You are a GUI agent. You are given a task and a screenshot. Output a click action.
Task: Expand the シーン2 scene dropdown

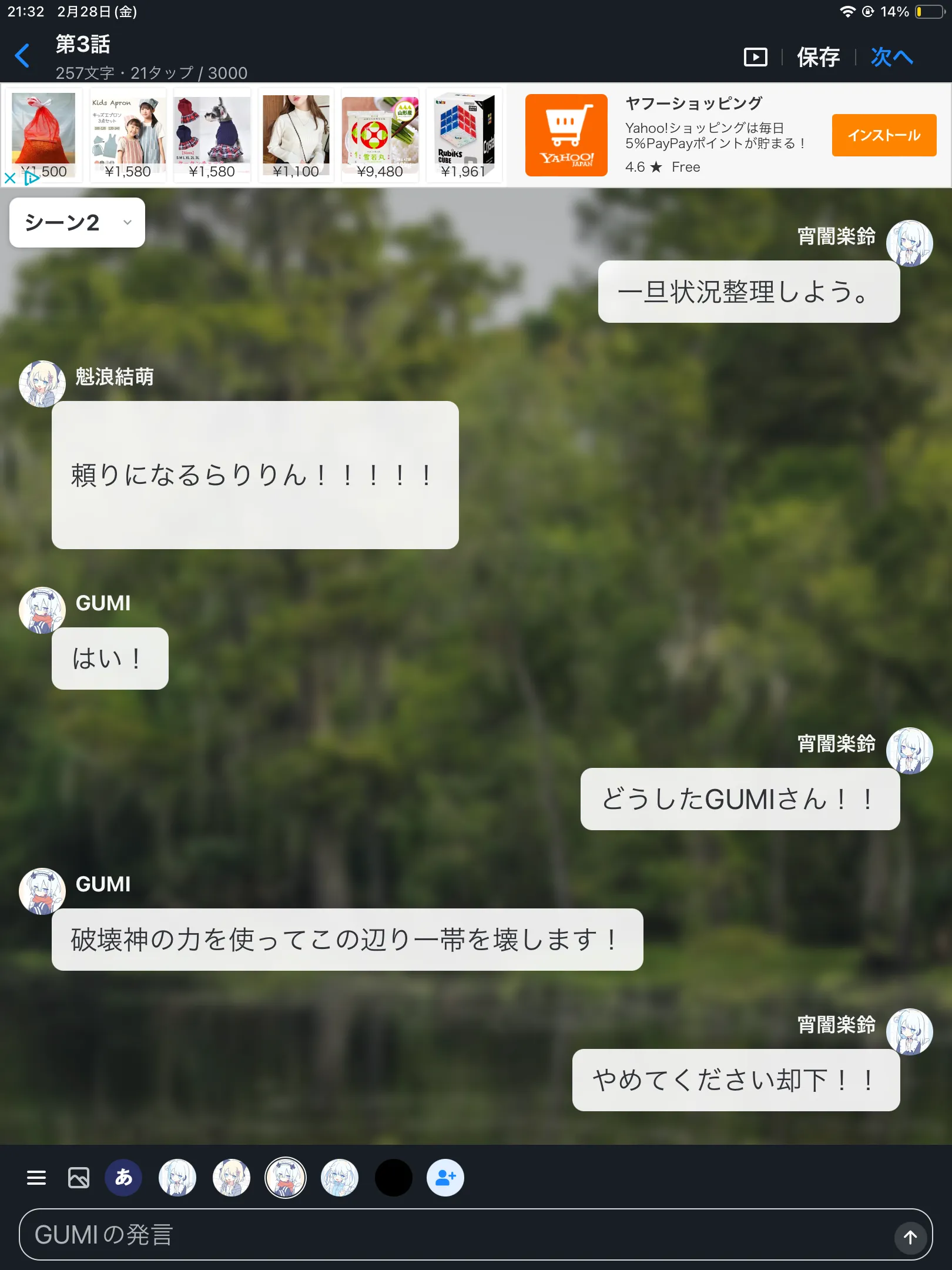[77, 222]
